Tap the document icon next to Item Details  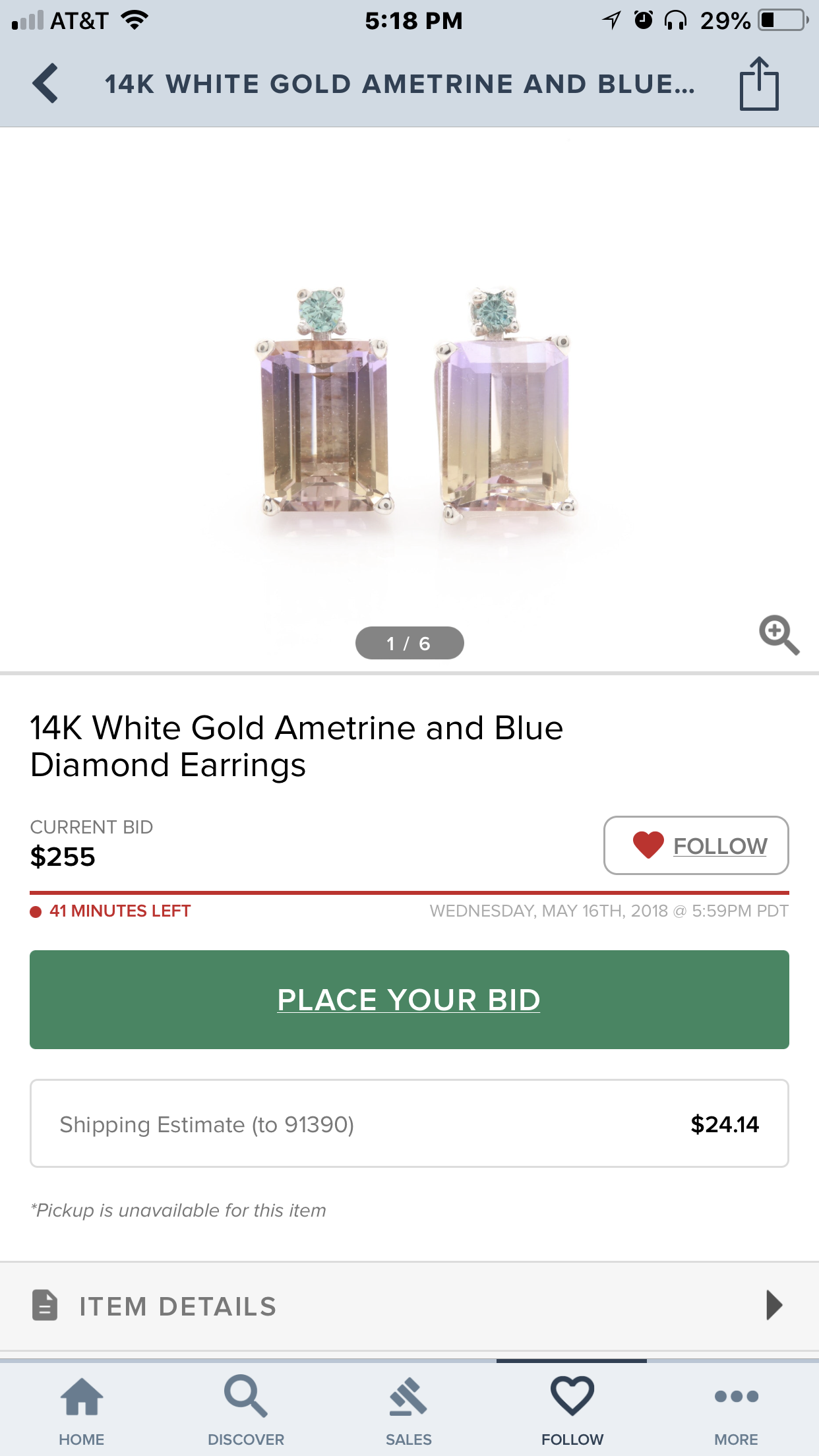click(x=45, y=1306)
